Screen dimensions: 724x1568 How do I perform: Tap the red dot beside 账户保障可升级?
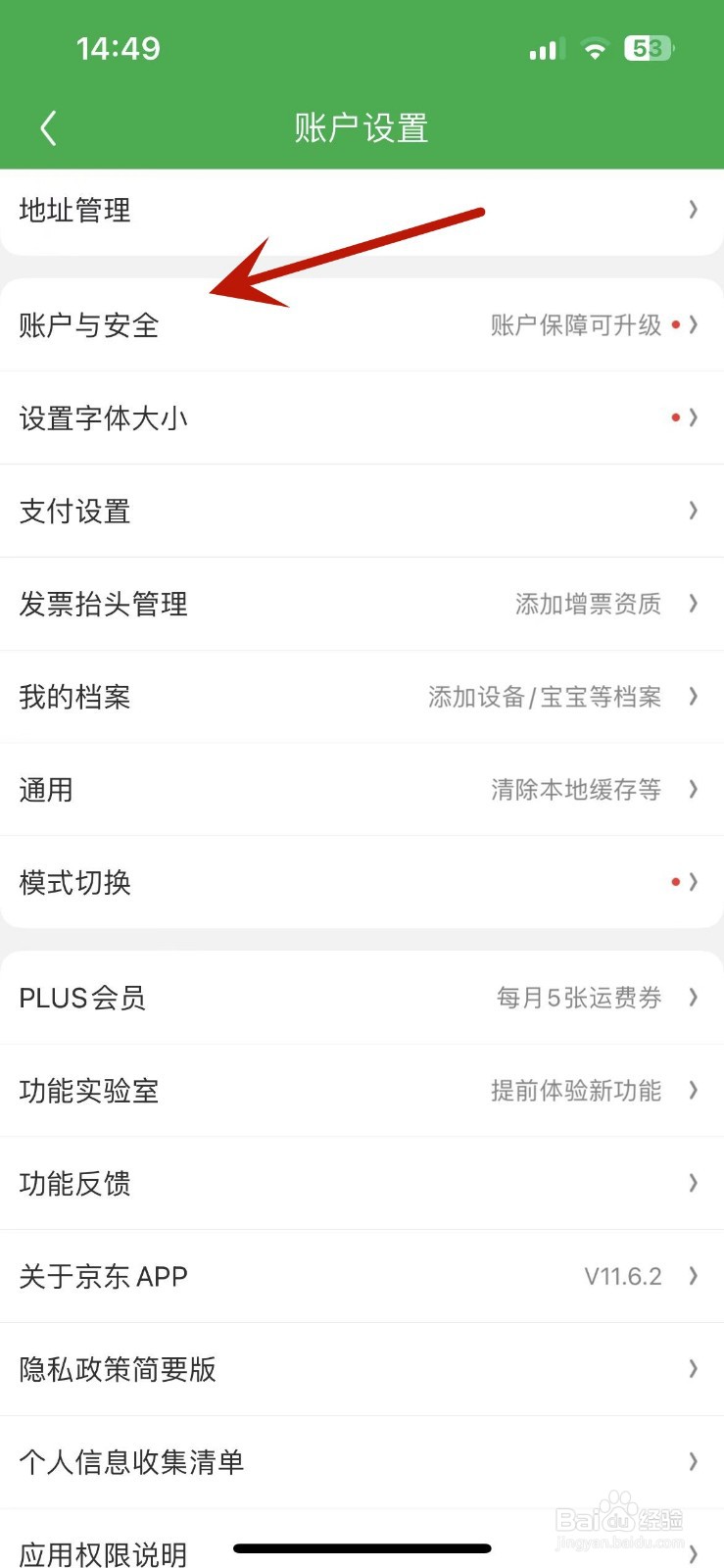click(675, 325)
